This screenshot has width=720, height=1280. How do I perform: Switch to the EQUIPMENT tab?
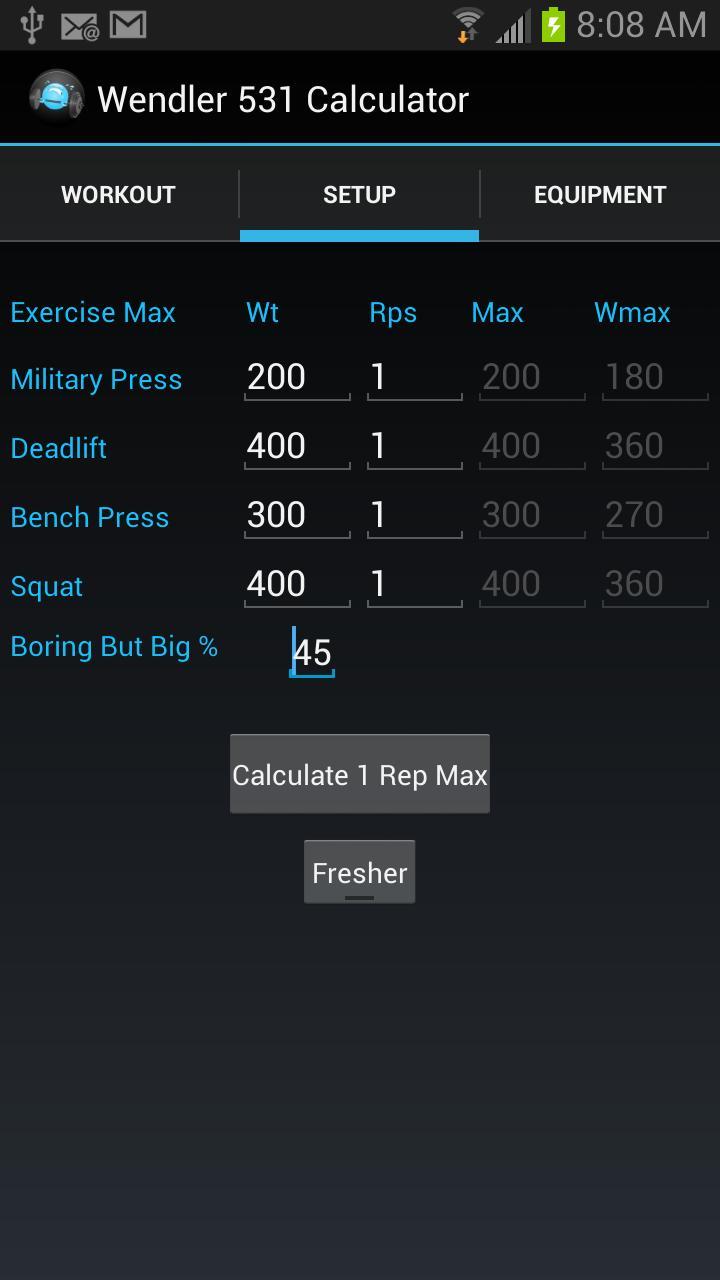click(600, 194)
